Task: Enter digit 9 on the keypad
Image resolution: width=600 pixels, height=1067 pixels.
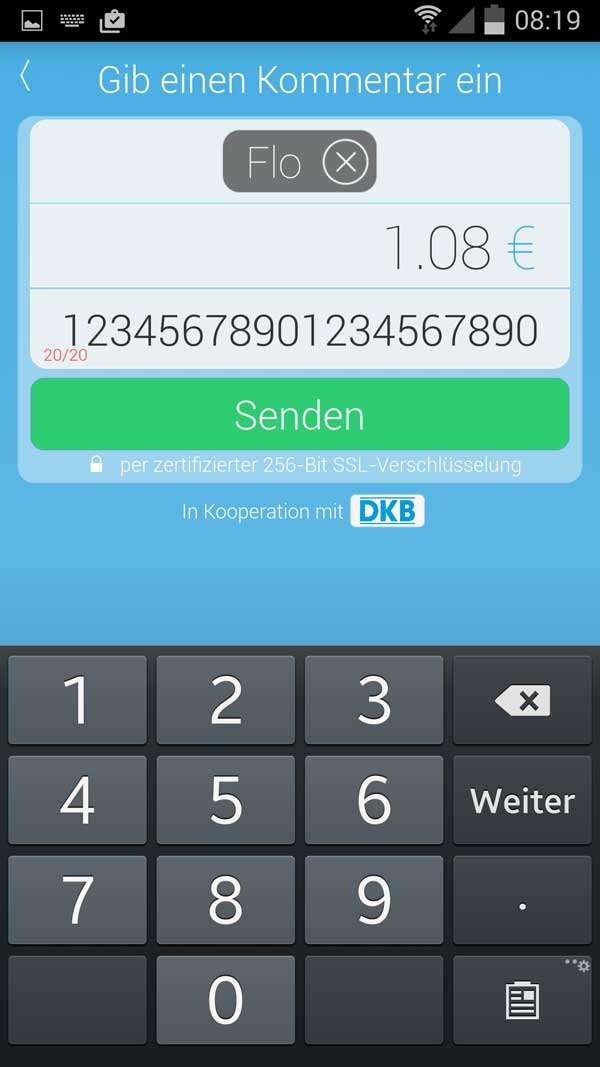Action: 374,900
